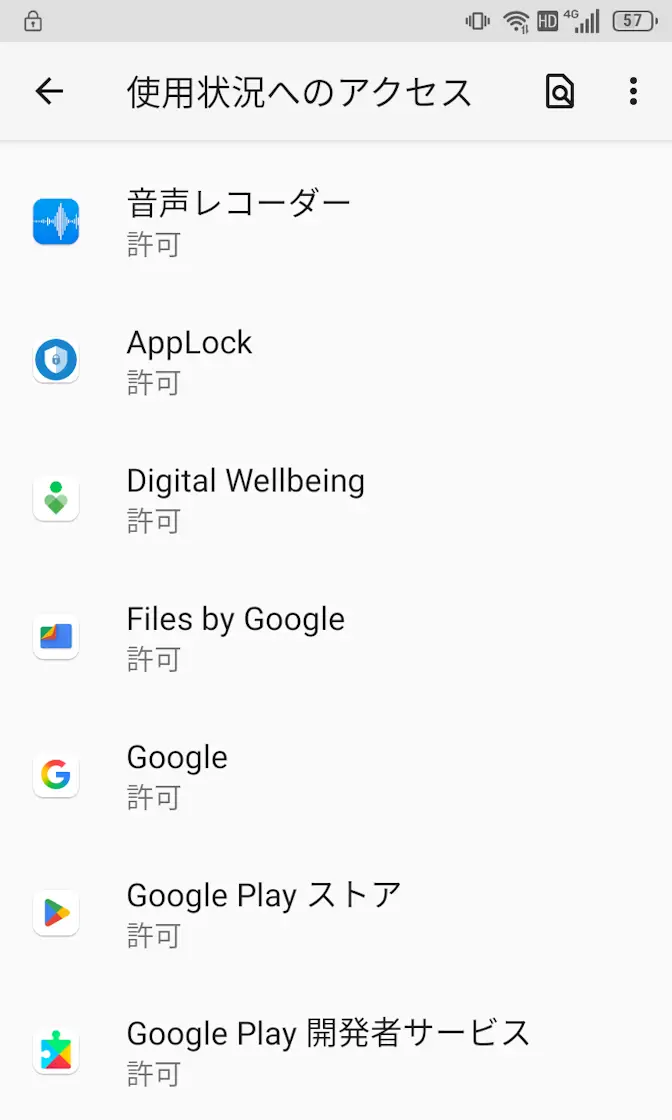This screenshot has height=1120, width=672.
Task: Tap the Files by Google entry
Action: click(235, 636)
